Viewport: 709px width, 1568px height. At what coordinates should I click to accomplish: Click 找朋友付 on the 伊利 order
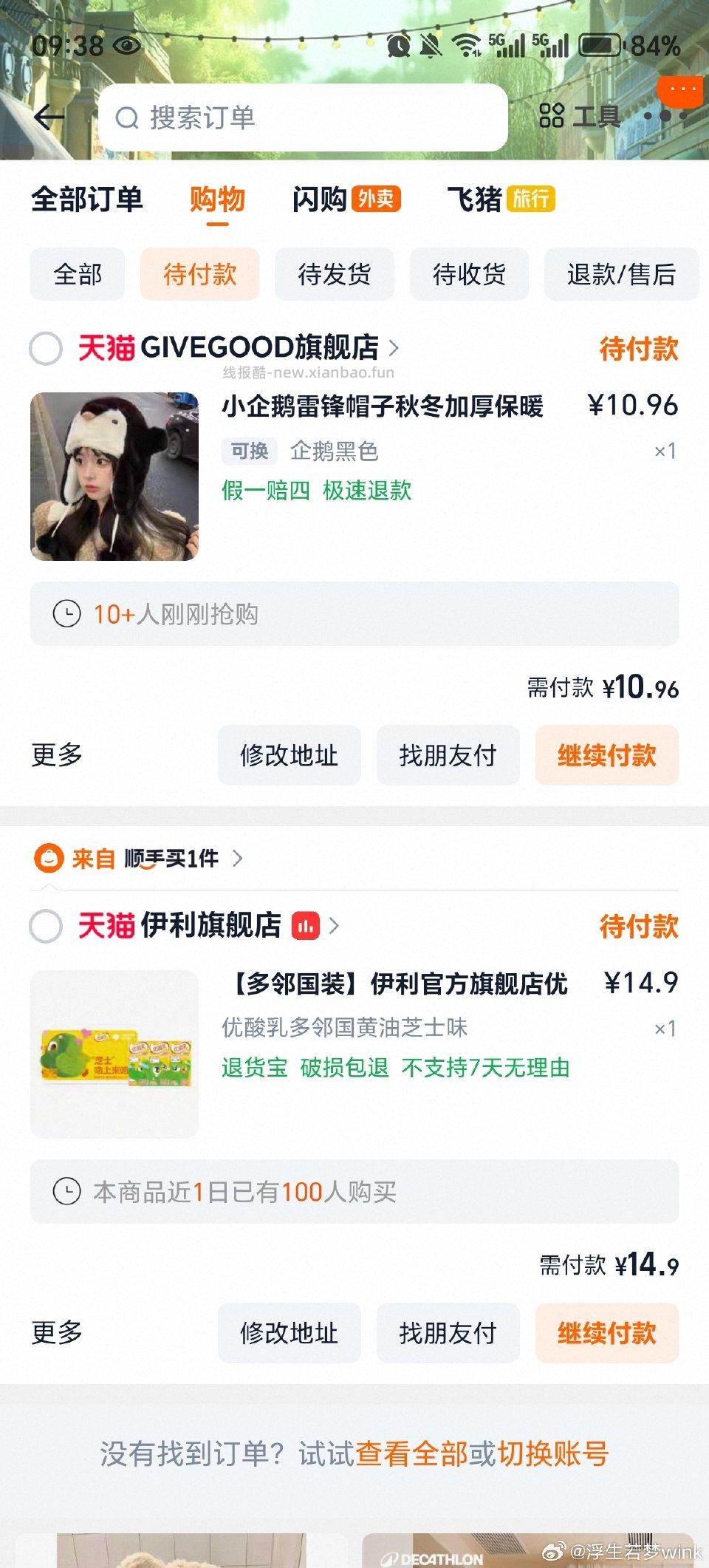pyautogui.click(x=448, y=1334)
